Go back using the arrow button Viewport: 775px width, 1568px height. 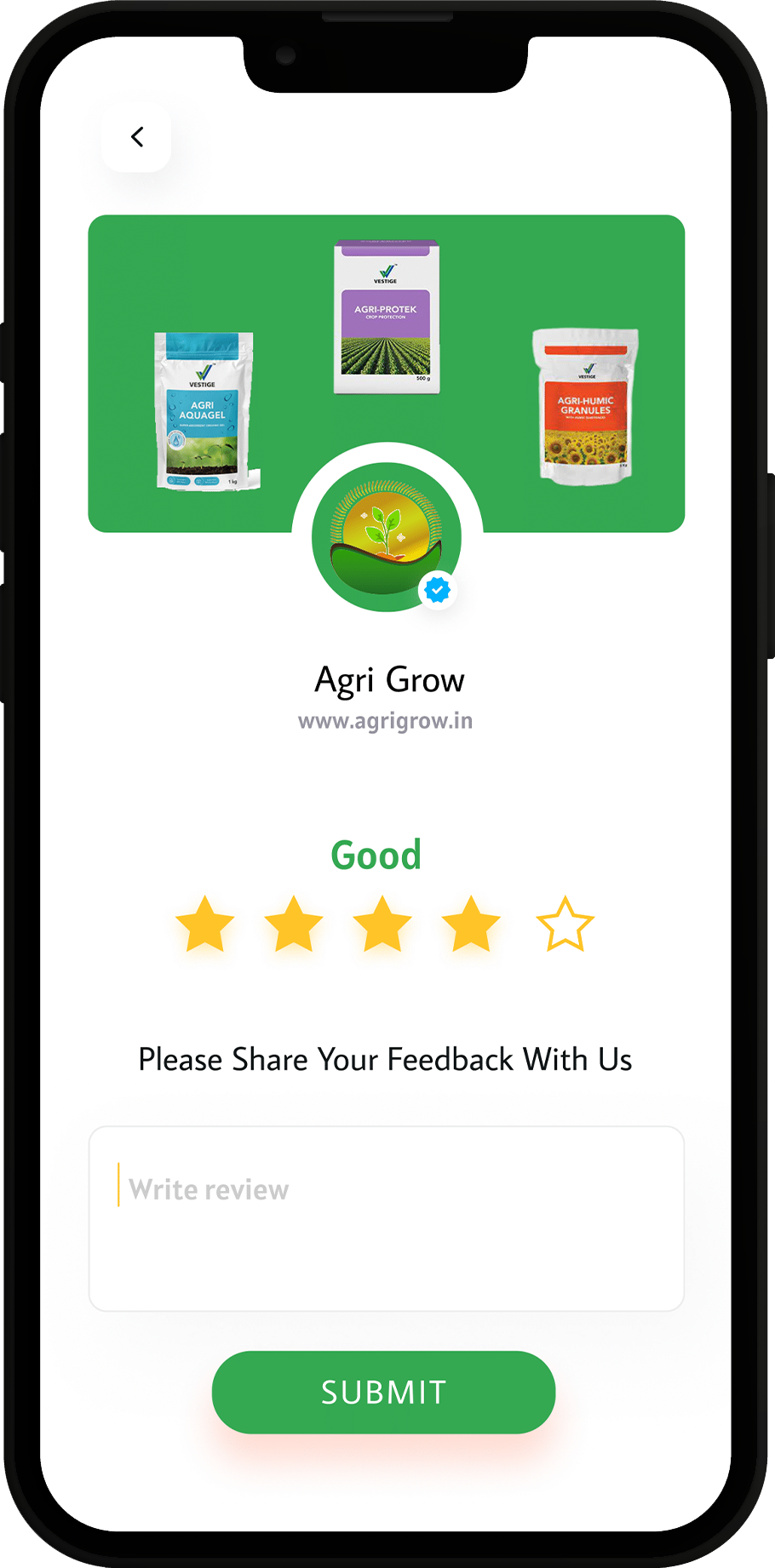(136, 137)
